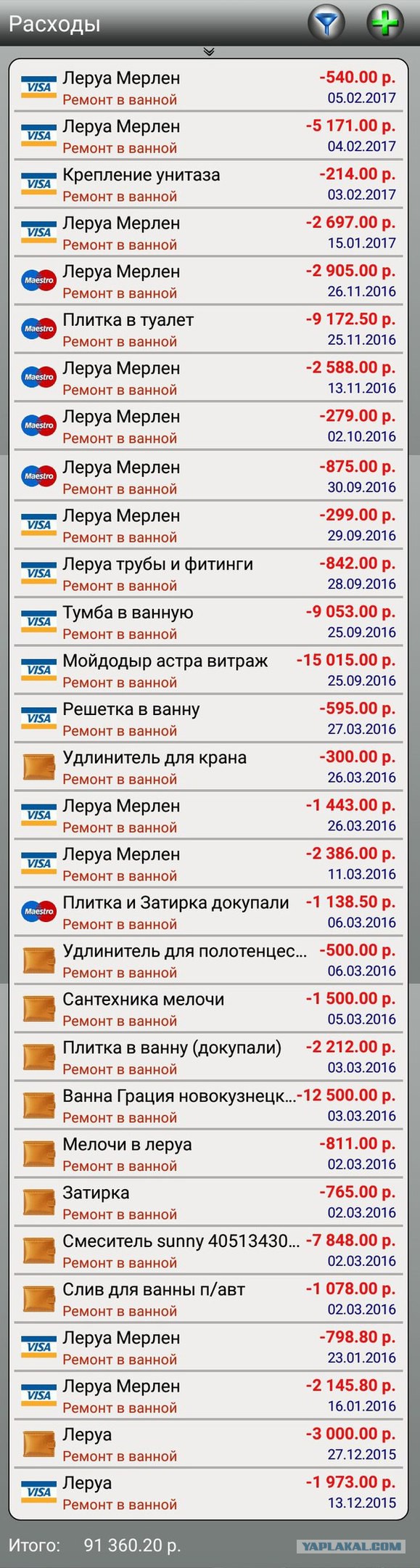Open Плитка и Затирка докупали expense

[x=210, y=912]
